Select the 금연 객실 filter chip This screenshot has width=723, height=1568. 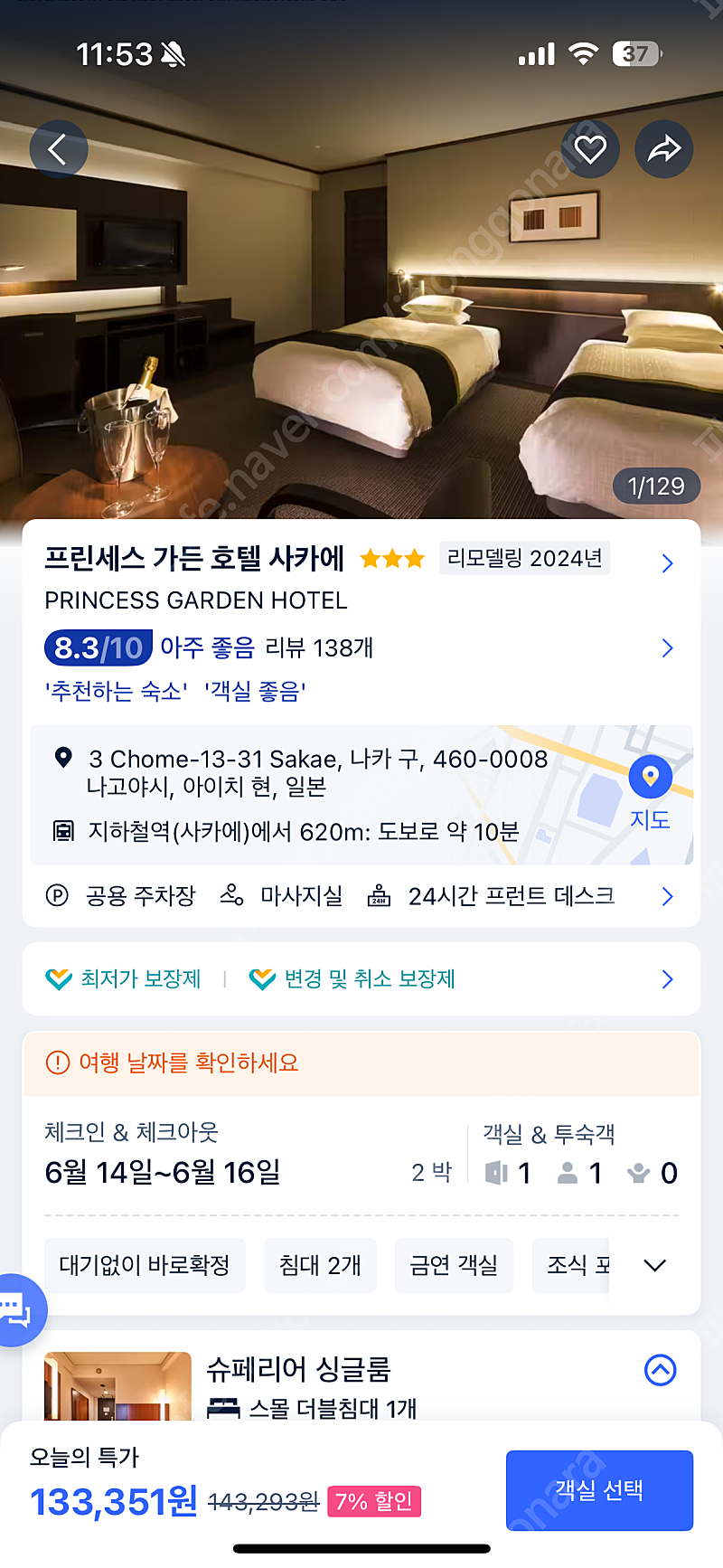(454, 1265)
